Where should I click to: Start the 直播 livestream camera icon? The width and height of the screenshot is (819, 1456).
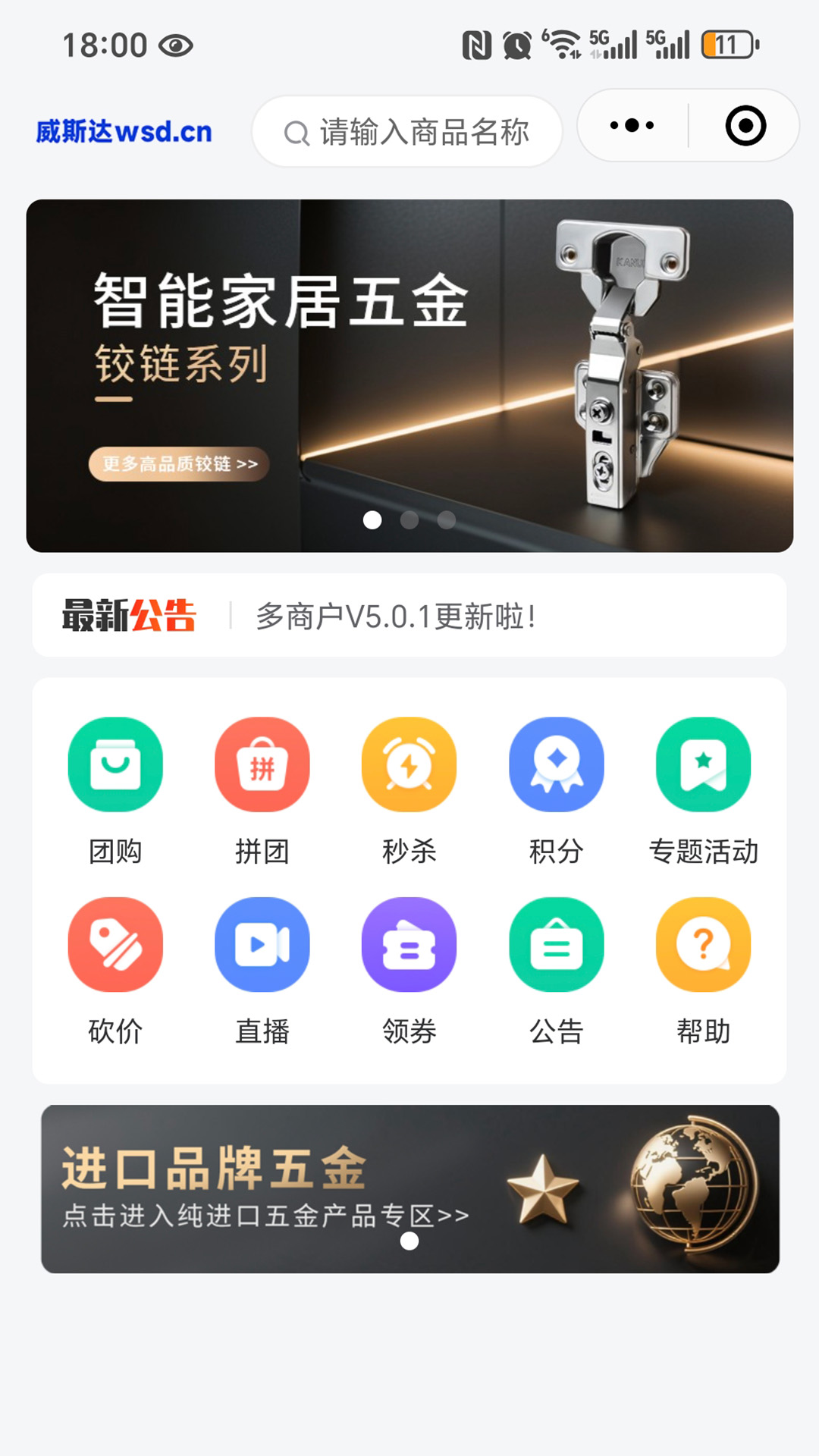262,944
